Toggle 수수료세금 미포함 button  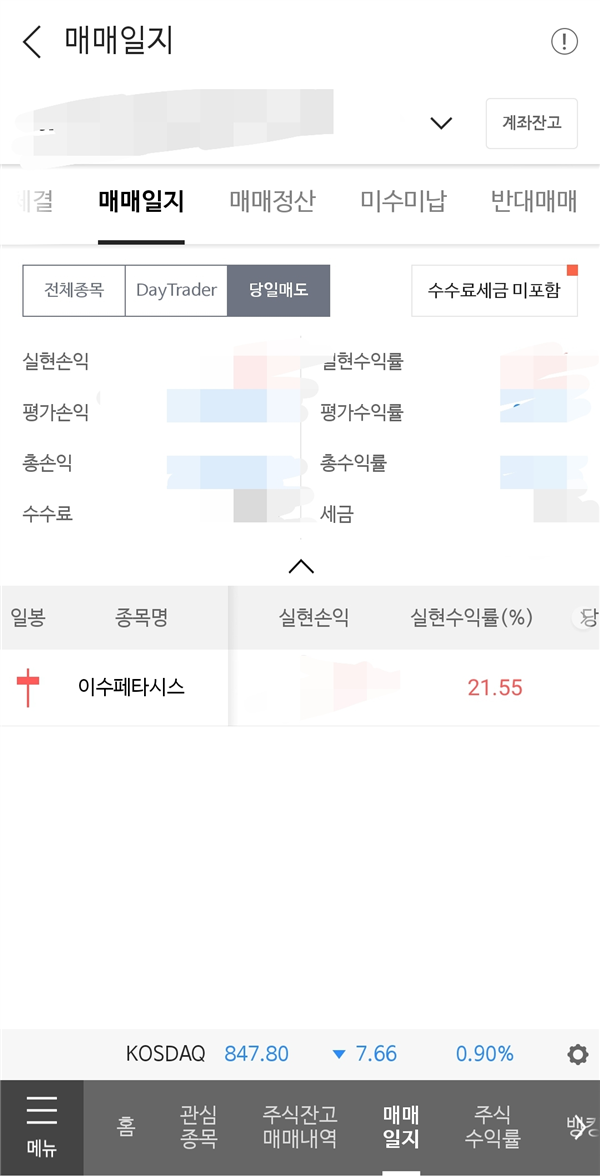[494, 290]
